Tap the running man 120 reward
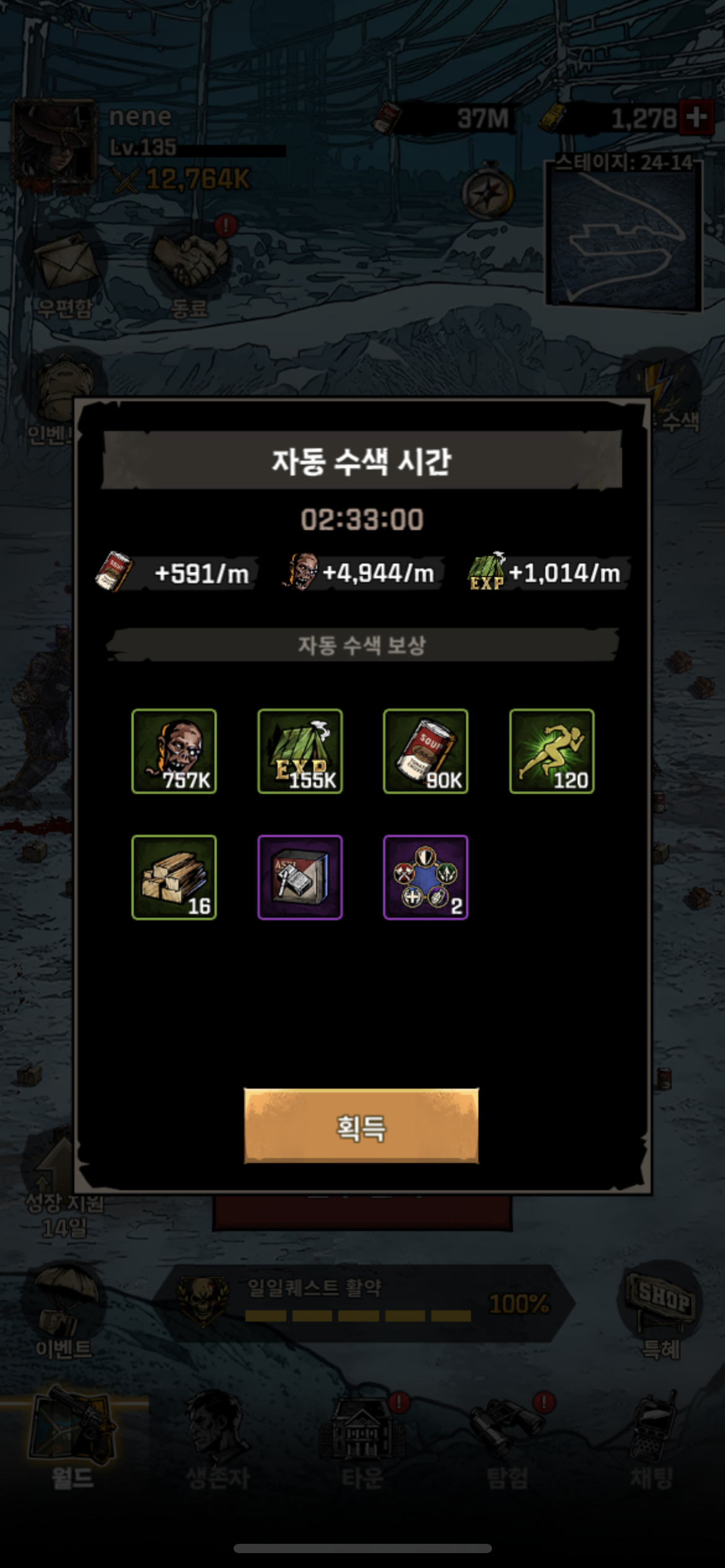The height and width of the screenshot is (1568, 725). click(x=551, y=751)
